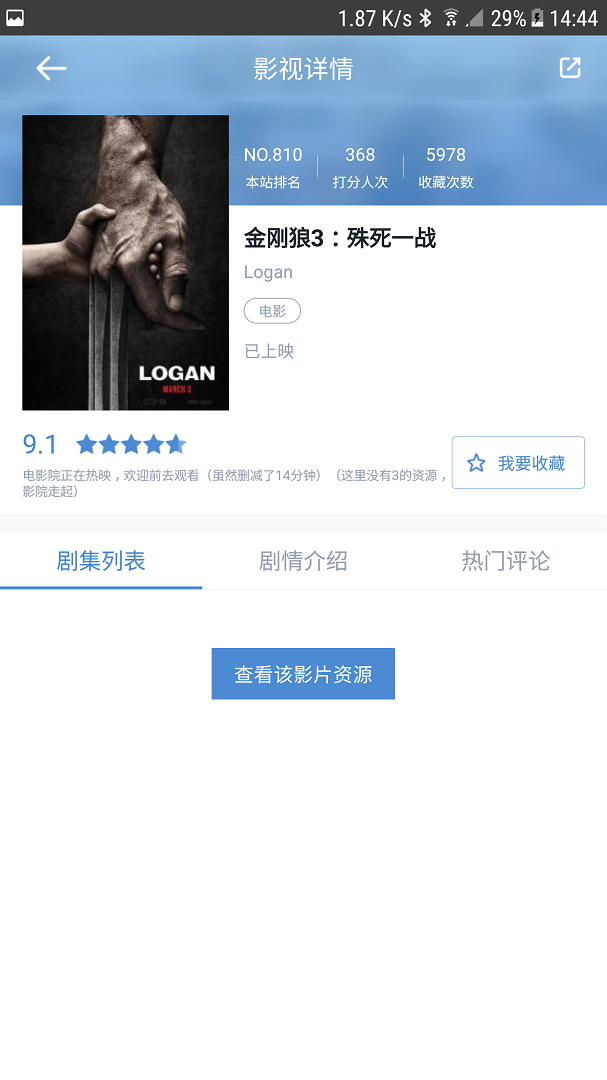Go back using the top arrow
Image resolution: width=607 pixels, height=1080 pixels.
(51, 68)
